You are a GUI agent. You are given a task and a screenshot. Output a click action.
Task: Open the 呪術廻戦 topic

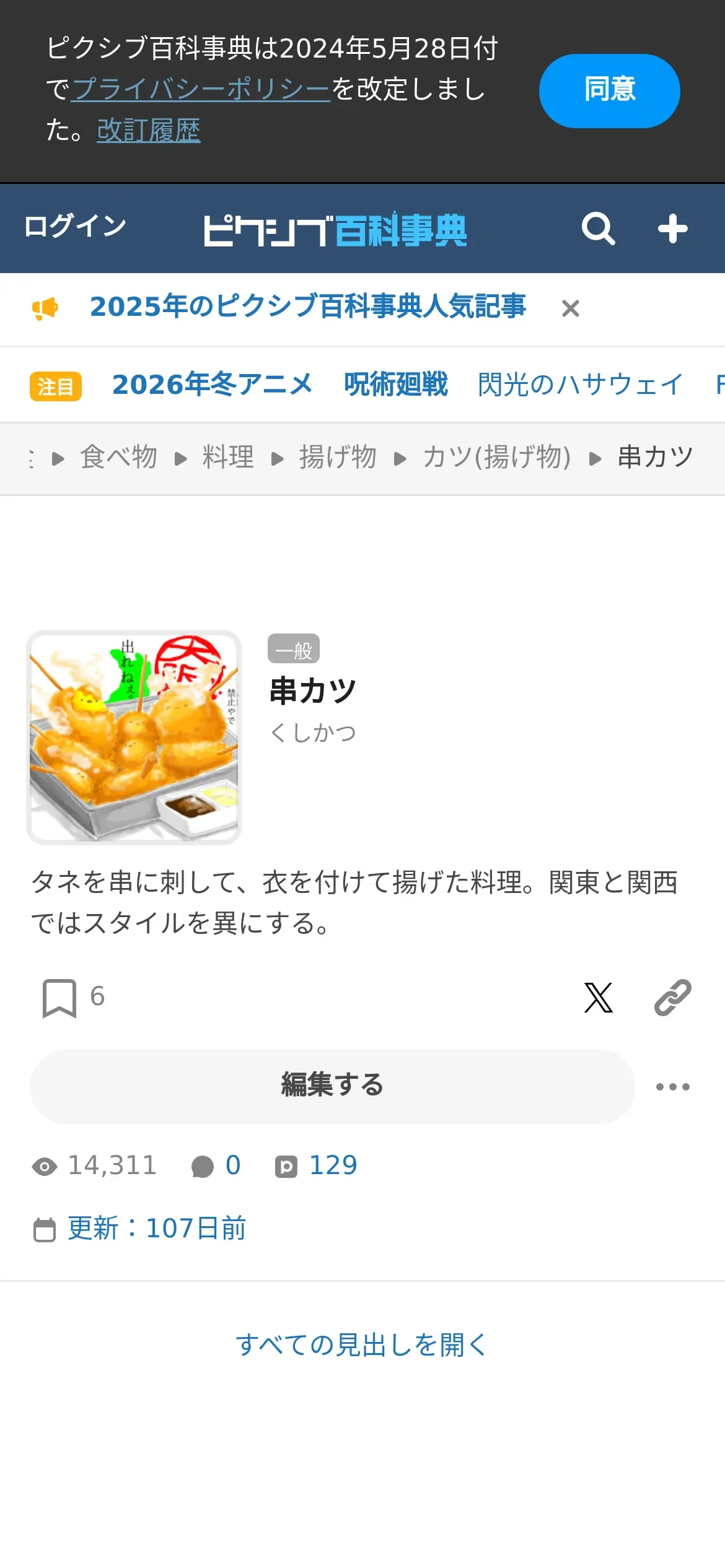tap(396, 385)
